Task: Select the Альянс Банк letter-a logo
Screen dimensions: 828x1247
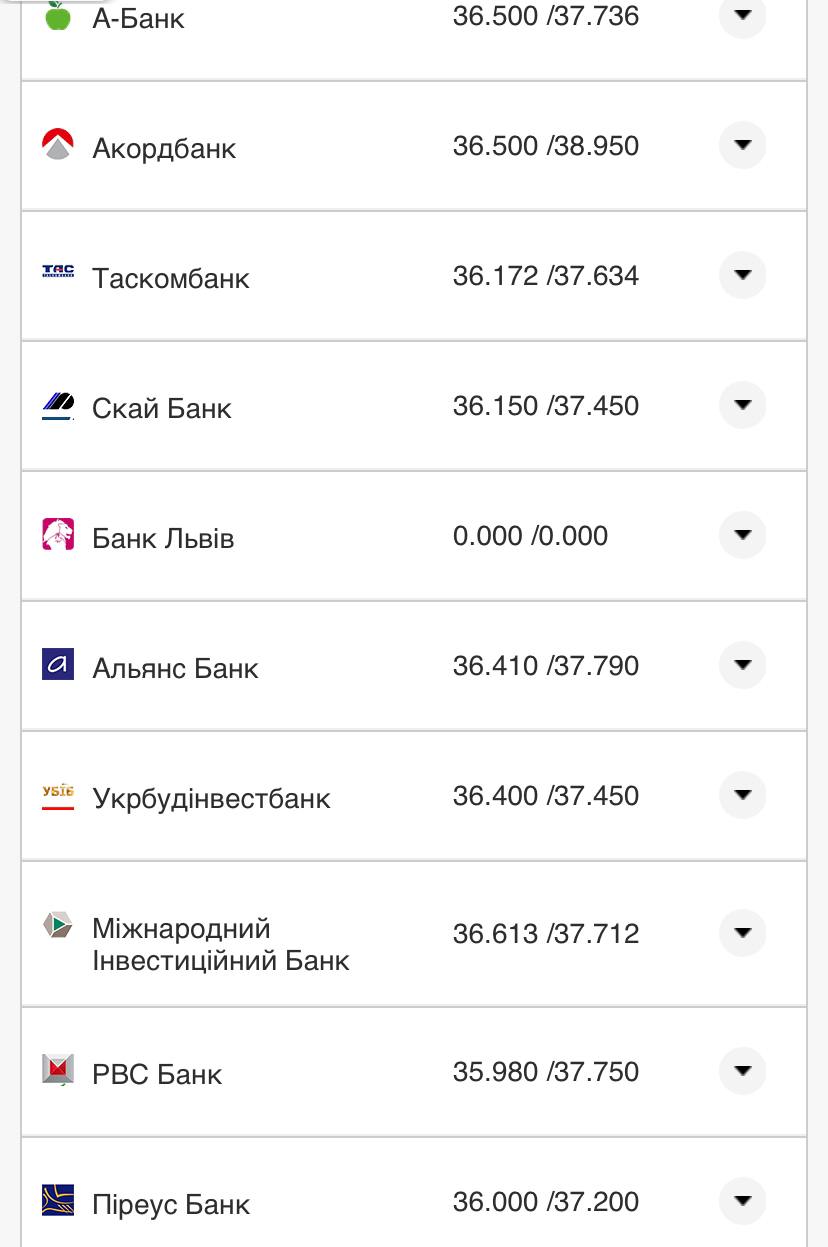Action: pos(59,665)
